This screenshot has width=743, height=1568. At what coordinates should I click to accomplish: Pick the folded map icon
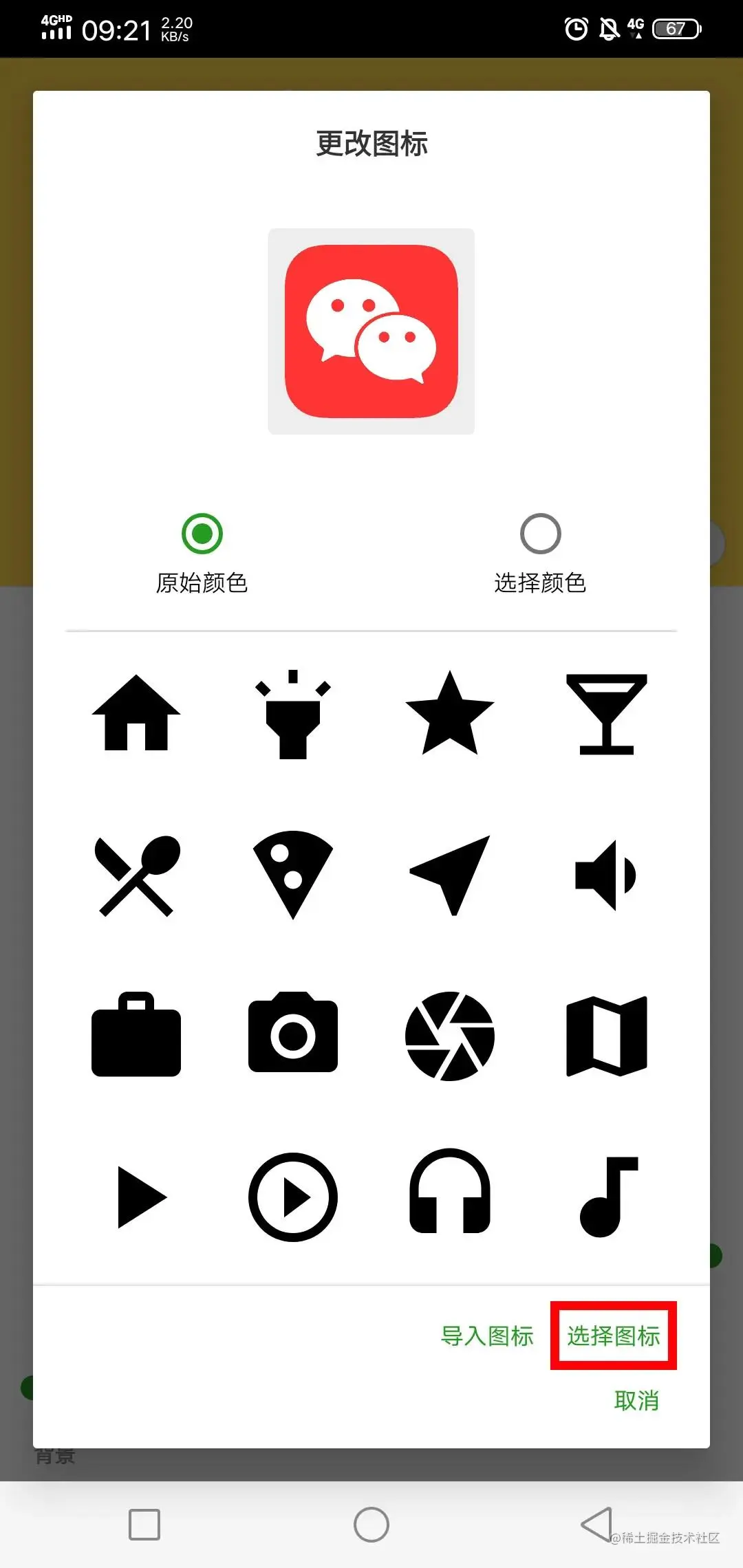607,1036
